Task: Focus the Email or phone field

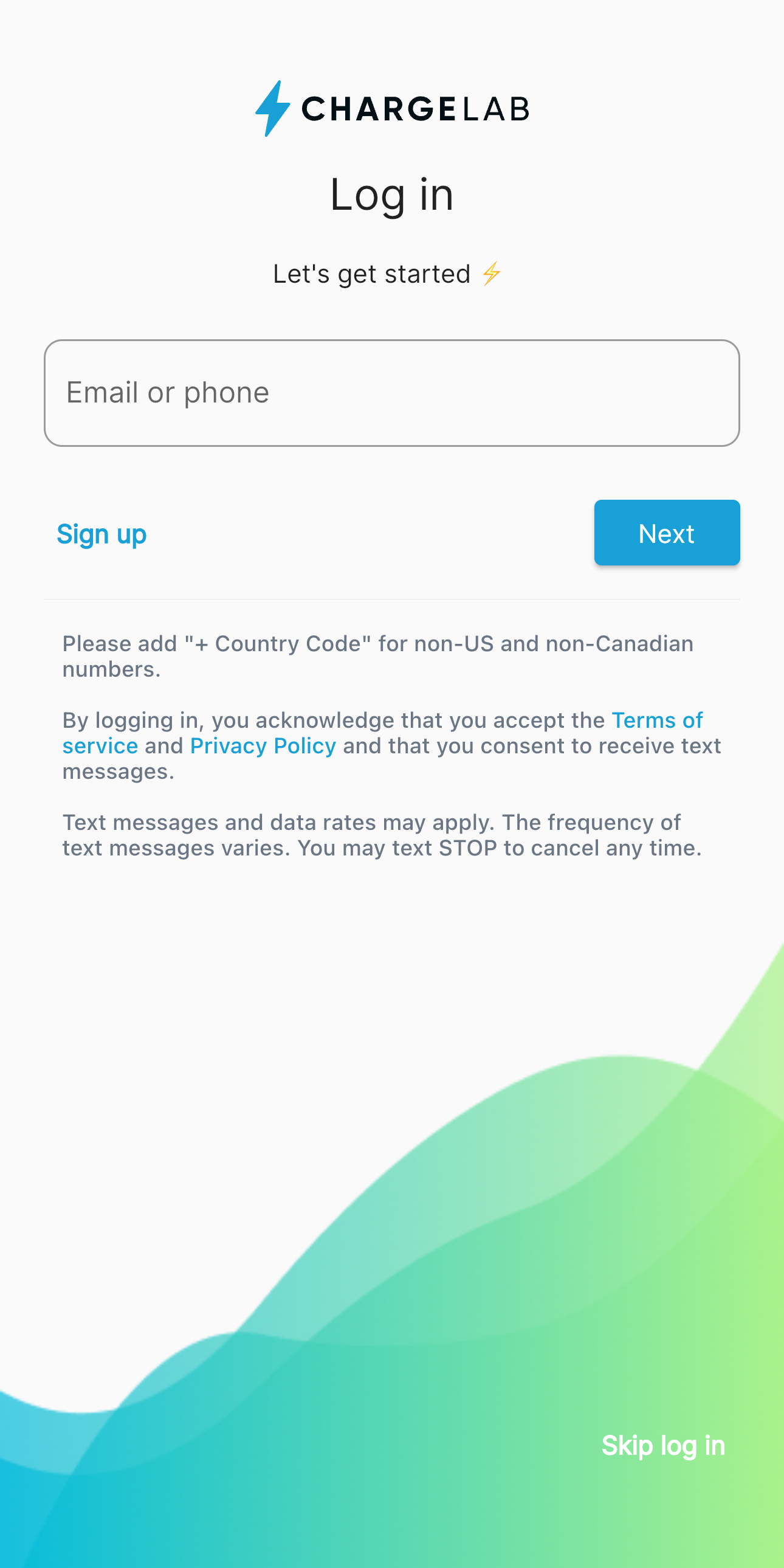Action: pyautogui.click(x=391, y=393)
